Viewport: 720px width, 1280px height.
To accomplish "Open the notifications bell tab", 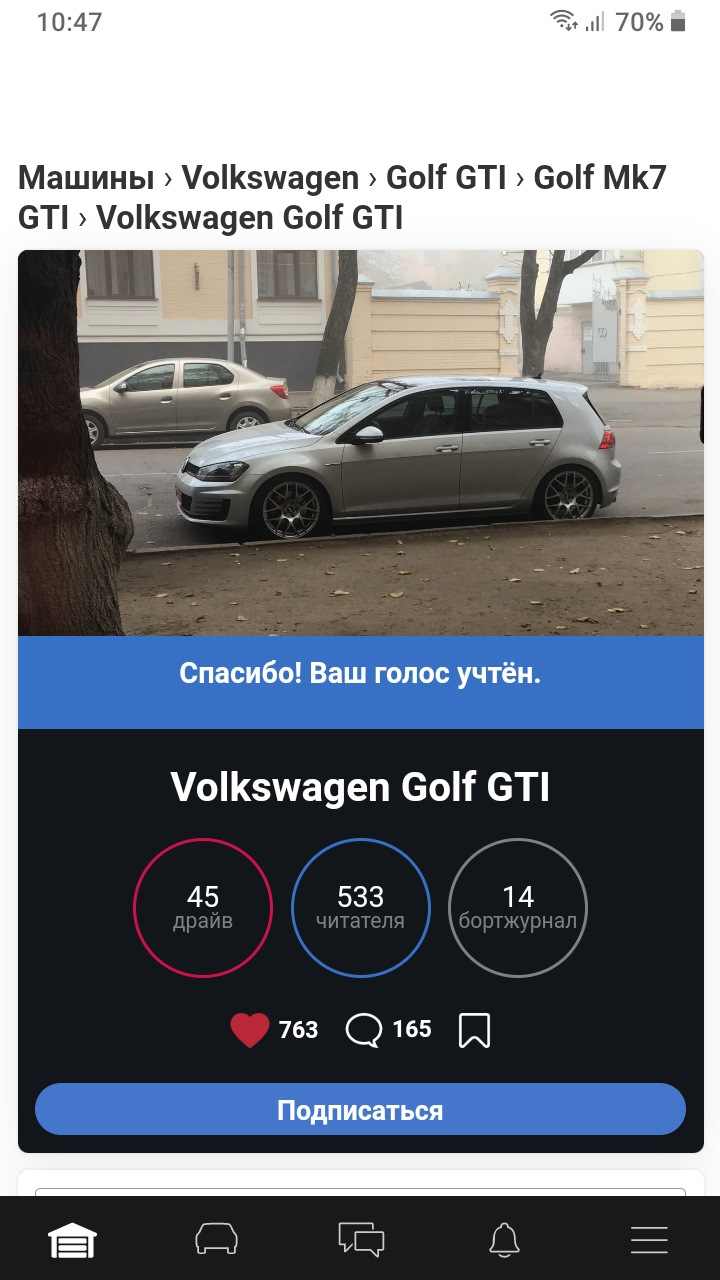I will click(505, 1240).
